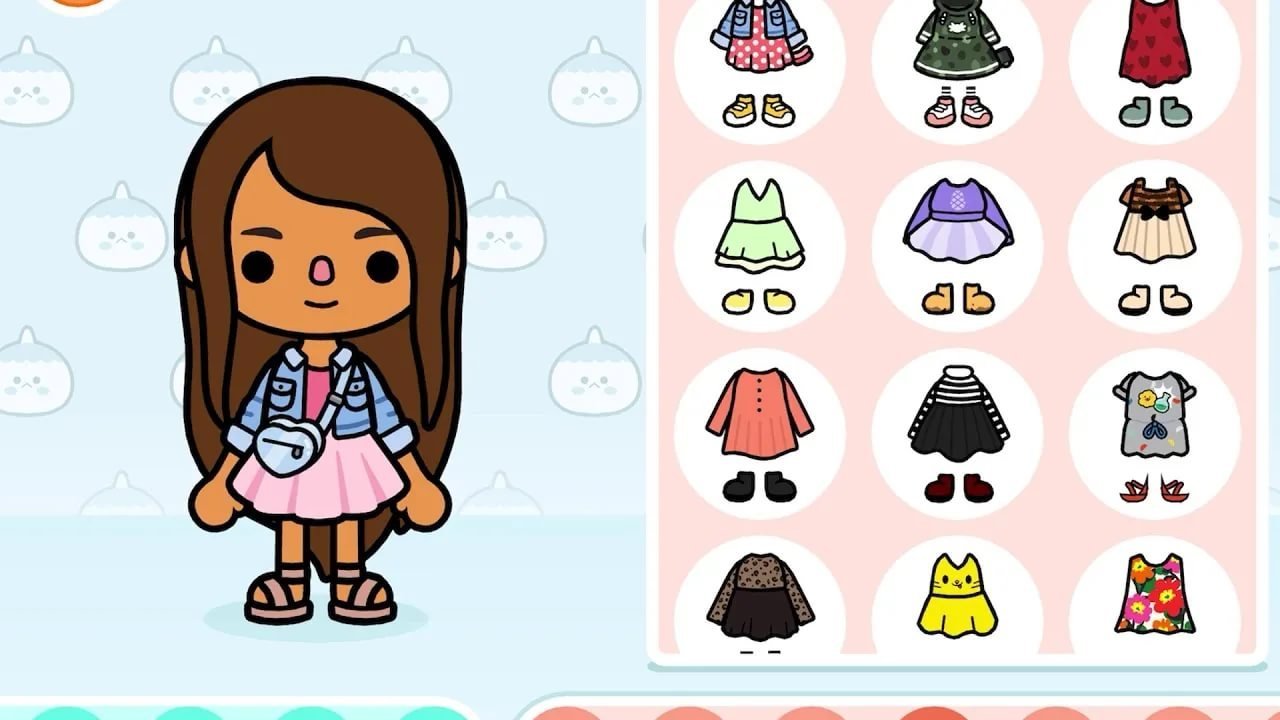1280x720 pixels.
Task: Choose the green camo outfit with backpack
Action: 957,60
